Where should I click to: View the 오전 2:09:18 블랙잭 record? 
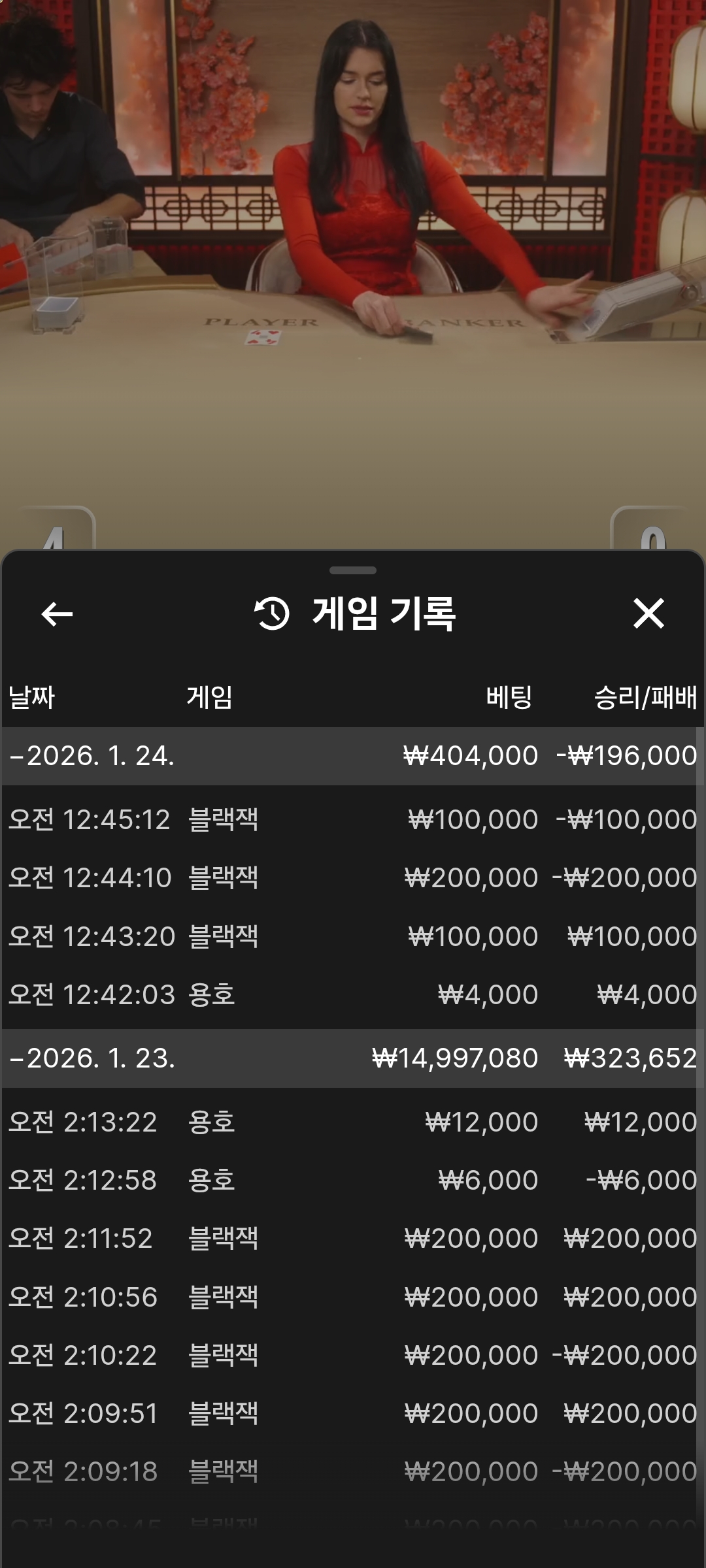353,1471
